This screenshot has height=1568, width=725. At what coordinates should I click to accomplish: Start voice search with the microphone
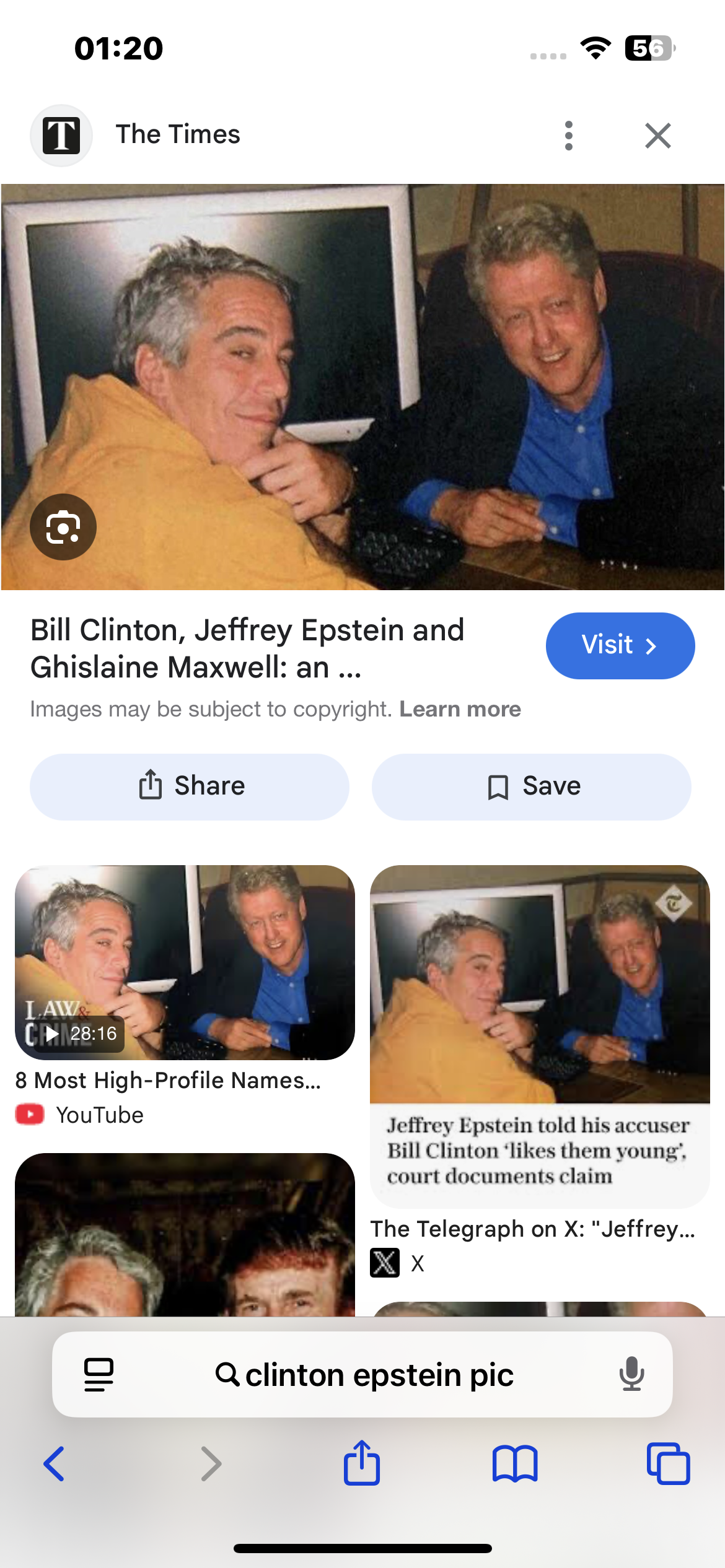631,1374
